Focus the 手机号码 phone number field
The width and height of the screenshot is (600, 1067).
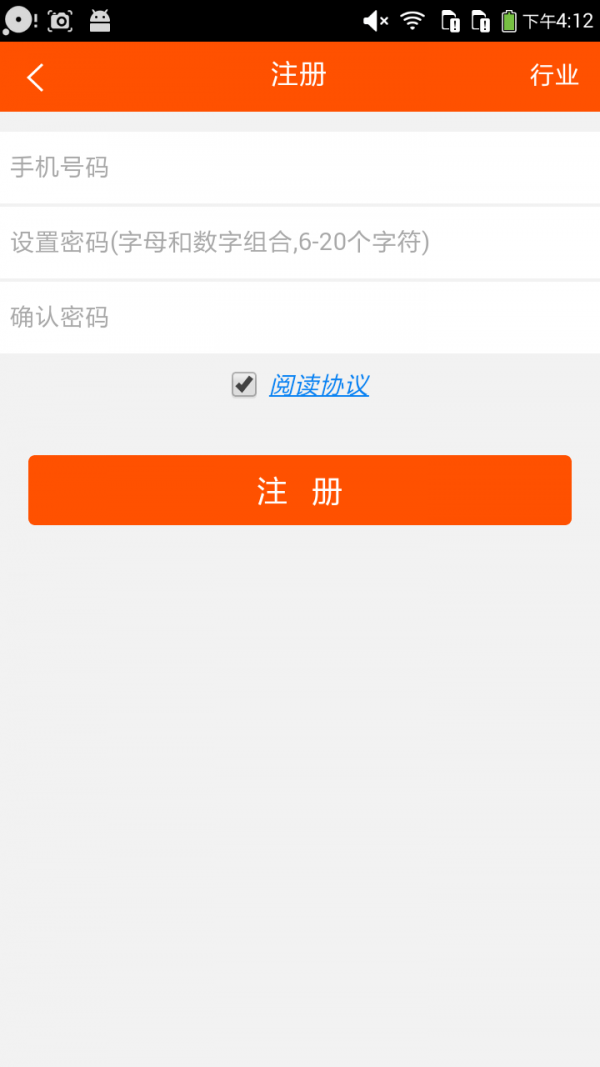tap(300, 168)
